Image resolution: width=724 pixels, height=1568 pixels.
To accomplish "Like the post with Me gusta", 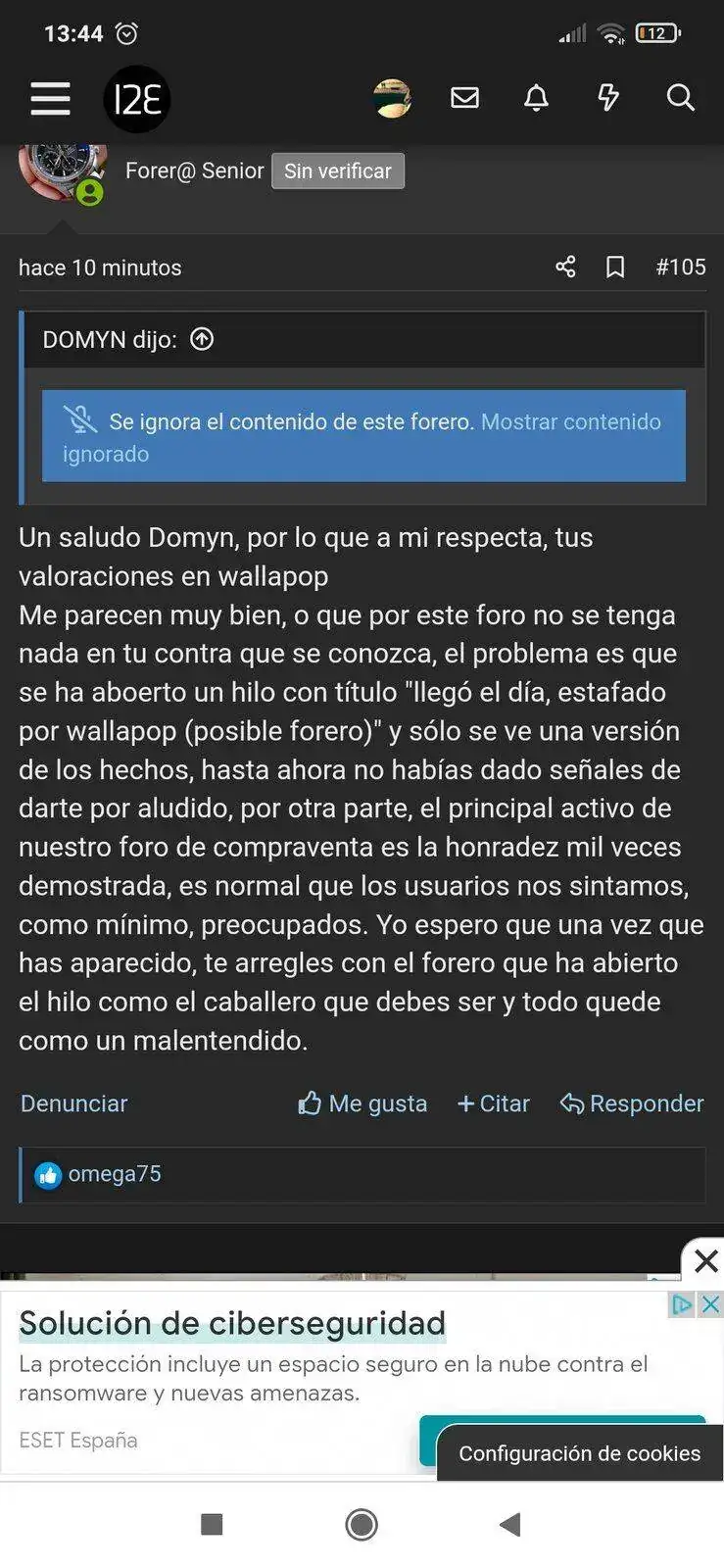I will coord(363,1103).
